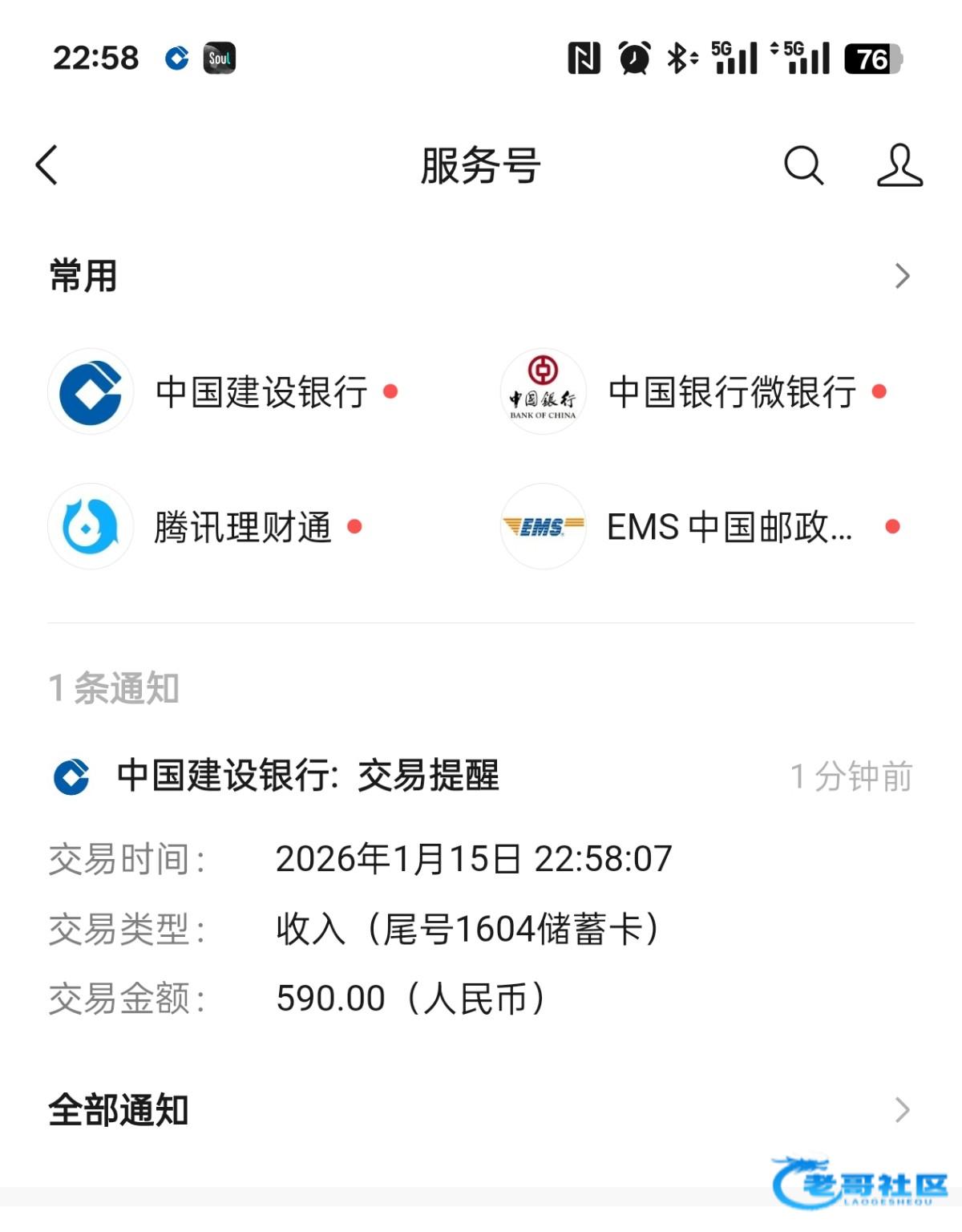Open the profile person icon
This screenshot has width=962, height=1232.
pyautogui.click(x=899, y=165)
